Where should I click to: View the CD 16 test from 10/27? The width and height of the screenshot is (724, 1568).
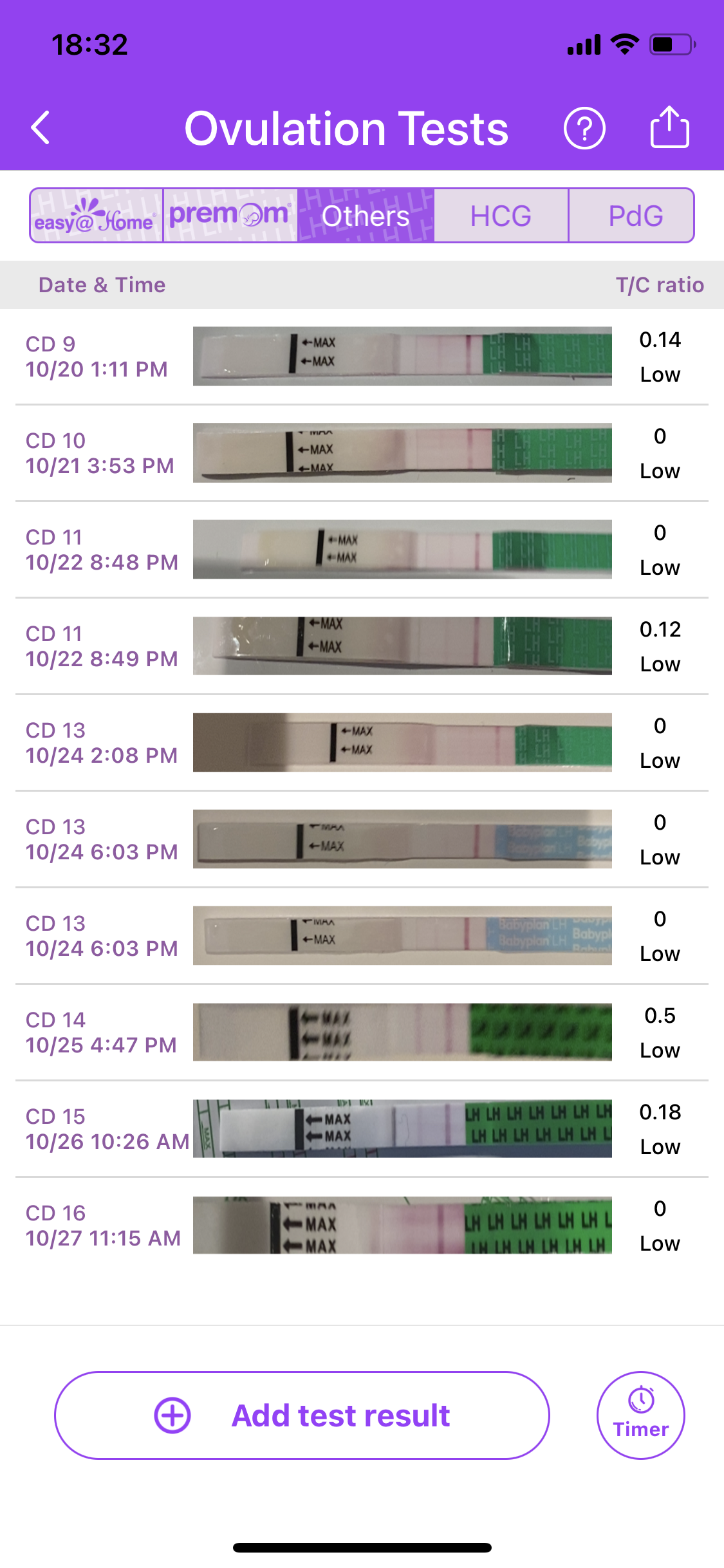click(x=360, y=1226)
